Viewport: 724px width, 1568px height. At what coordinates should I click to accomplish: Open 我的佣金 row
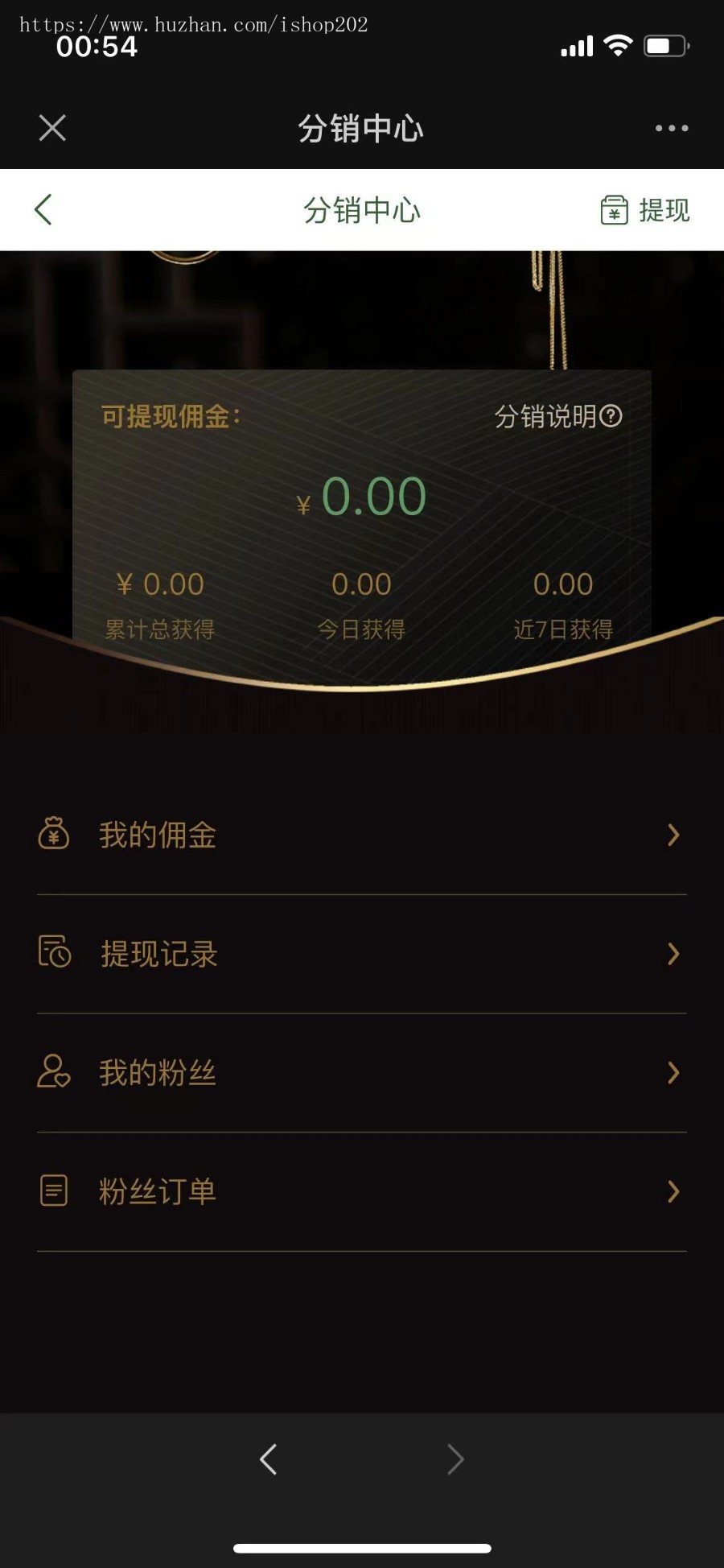pos(362,836)
